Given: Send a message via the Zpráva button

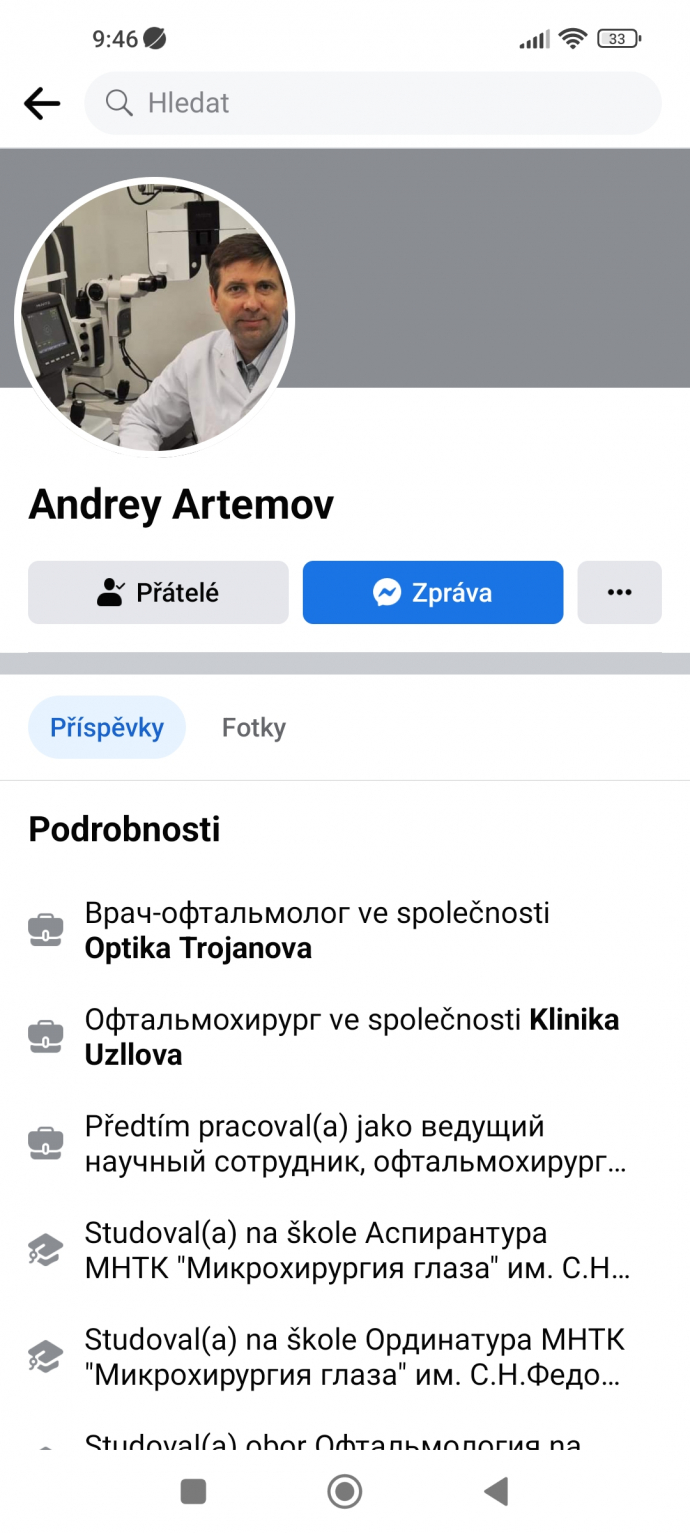Looking at the screenshot, I should (433, 593).
